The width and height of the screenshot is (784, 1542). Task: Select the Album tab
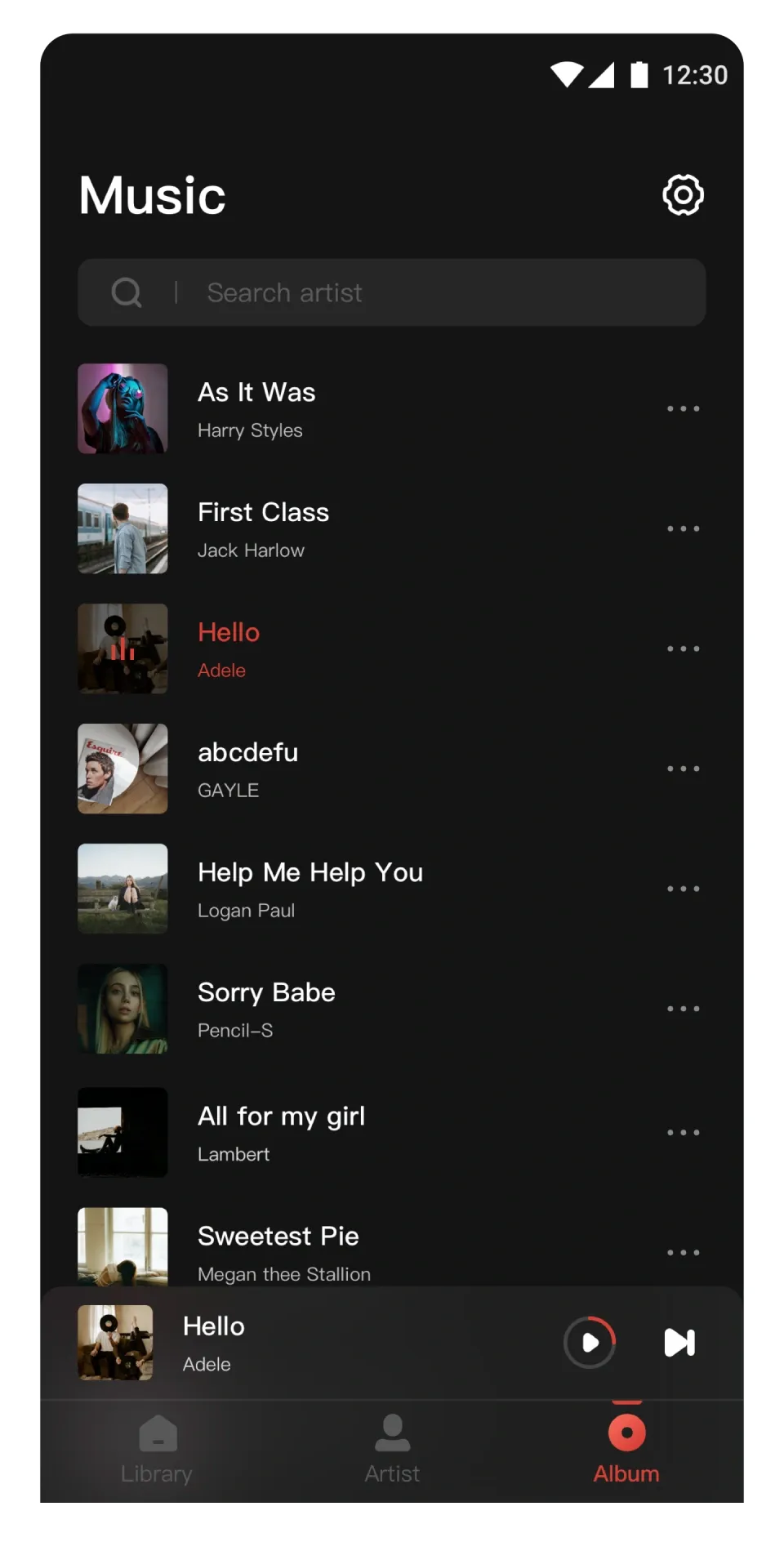pyautogui.click(x=626, y=1450)
